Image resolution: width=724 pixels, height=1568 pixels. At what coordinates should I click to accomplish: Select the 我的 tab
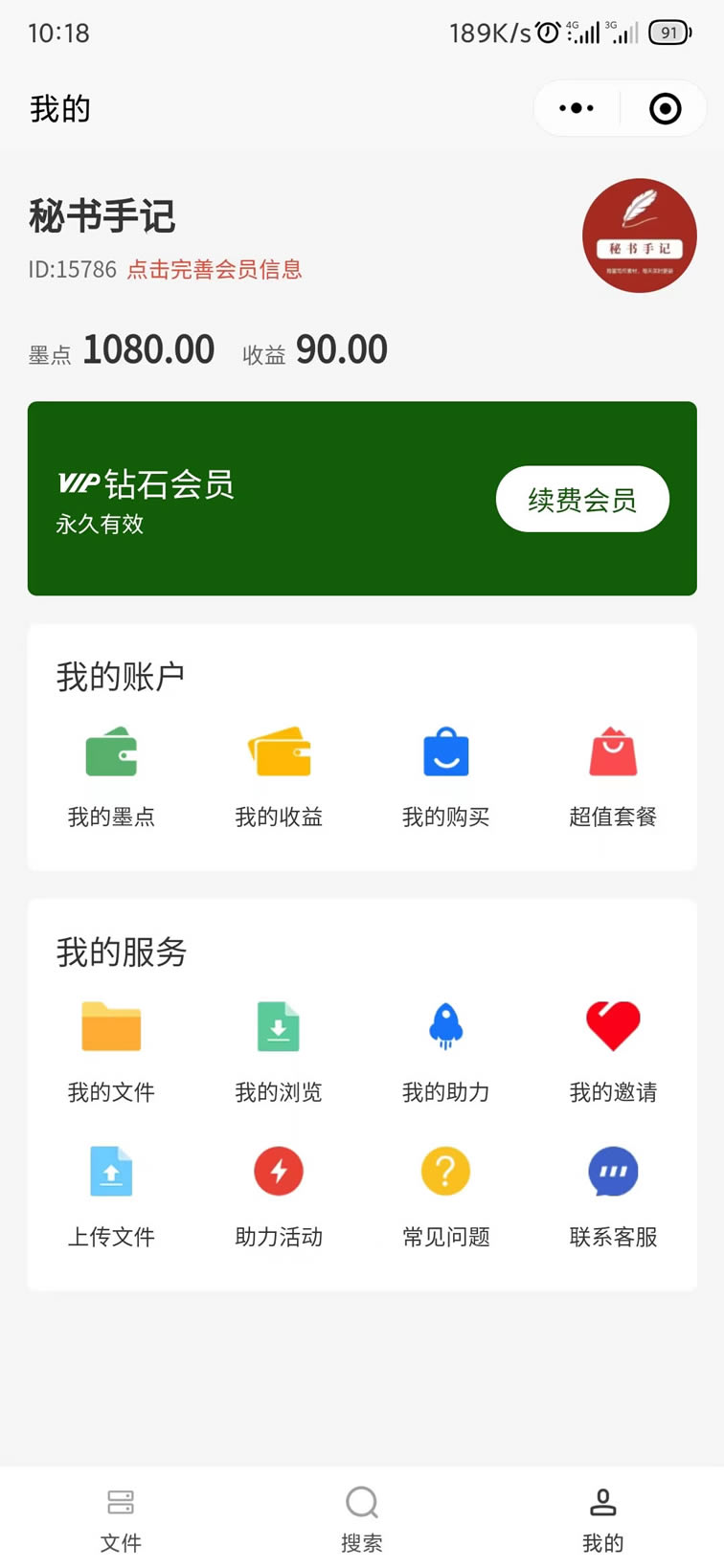pyautogui.click(x=603, y=1519)
